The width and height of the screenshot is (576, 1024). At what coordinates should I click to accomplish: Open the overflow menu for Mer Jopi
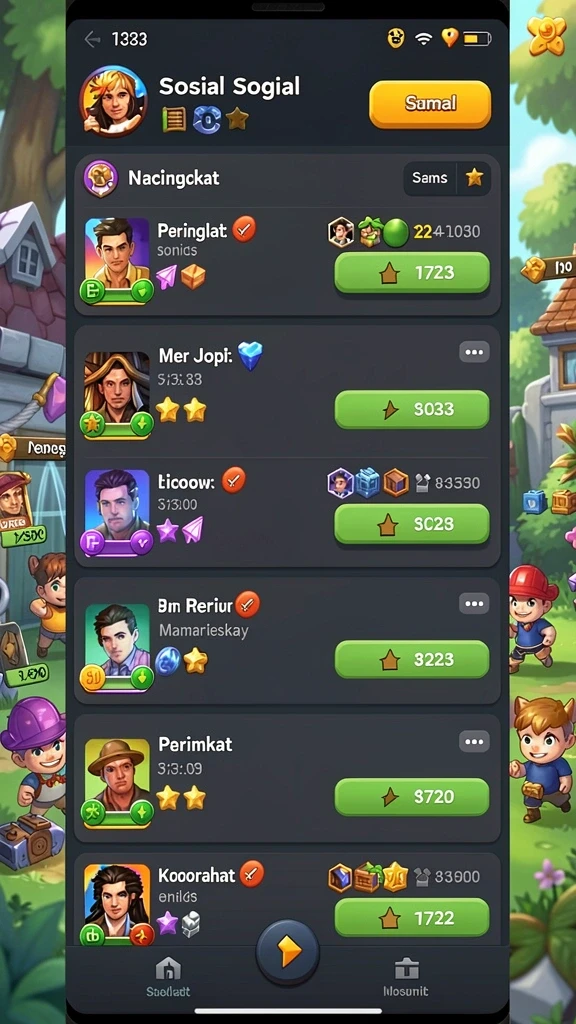click(474, 353)
